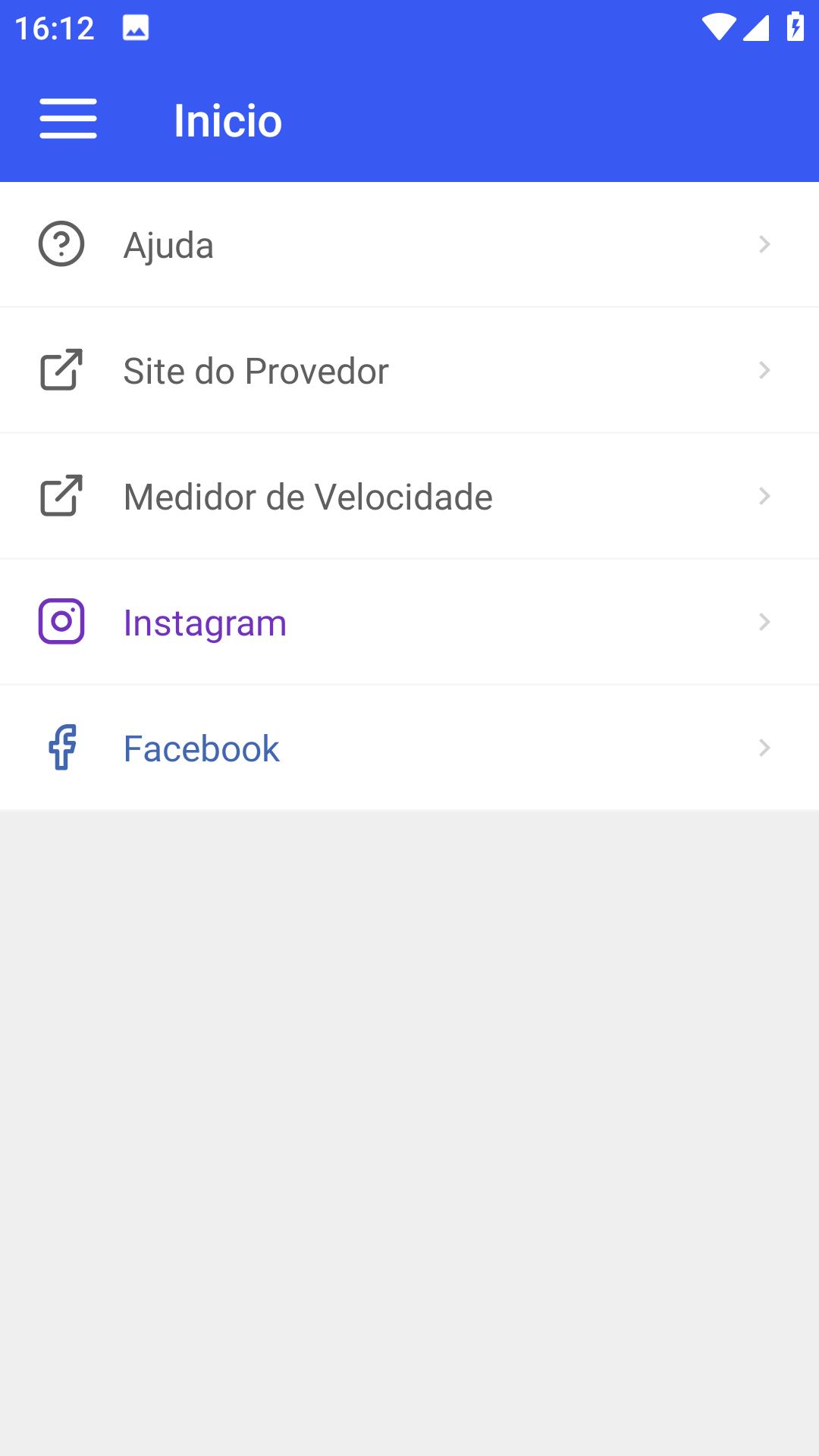Open the Instagram link row
Viewport: 819px width, 1456px height.
pyautogui.click(x=409, y=622)
